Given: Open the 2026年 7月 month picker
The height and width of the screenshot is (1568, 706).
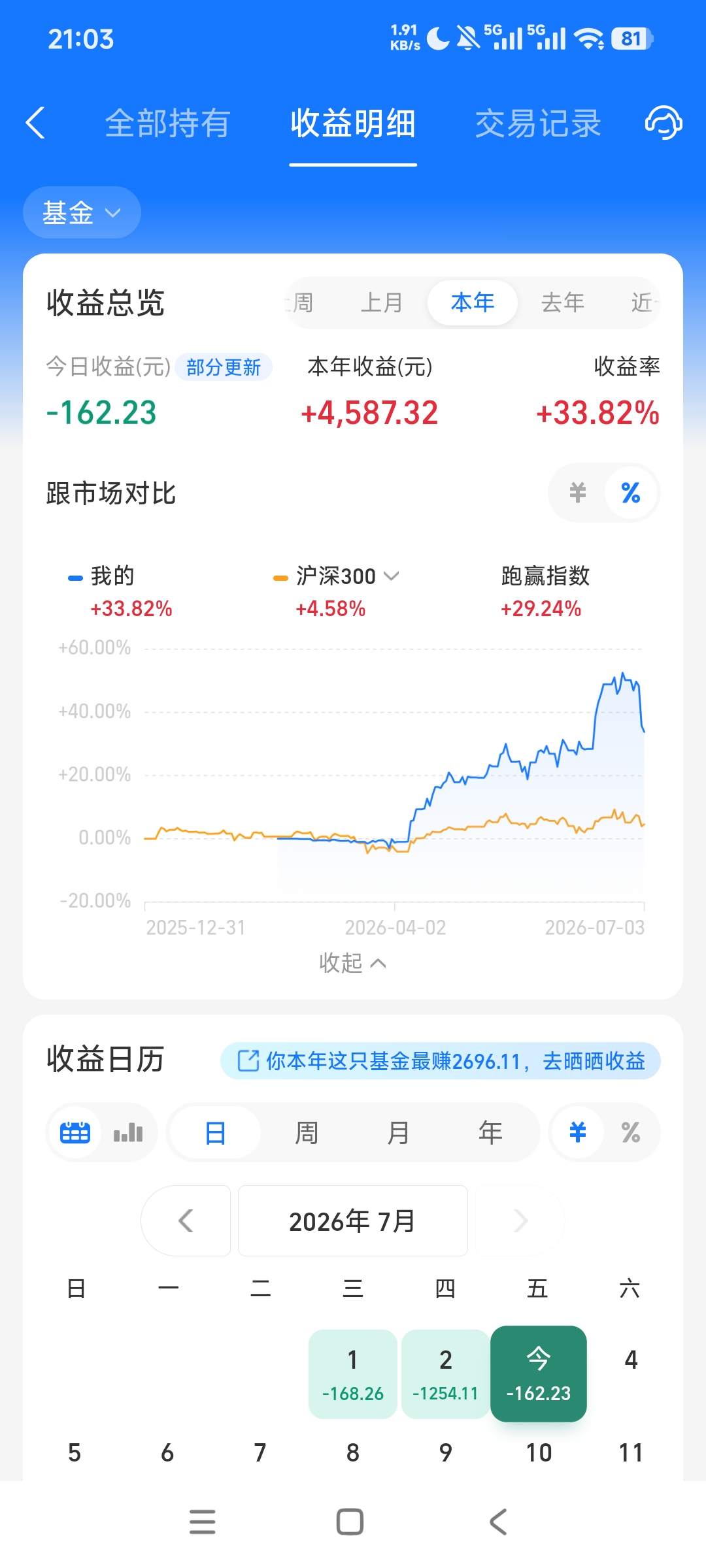Looking at the screenshot, I should tap(353, 1220).
